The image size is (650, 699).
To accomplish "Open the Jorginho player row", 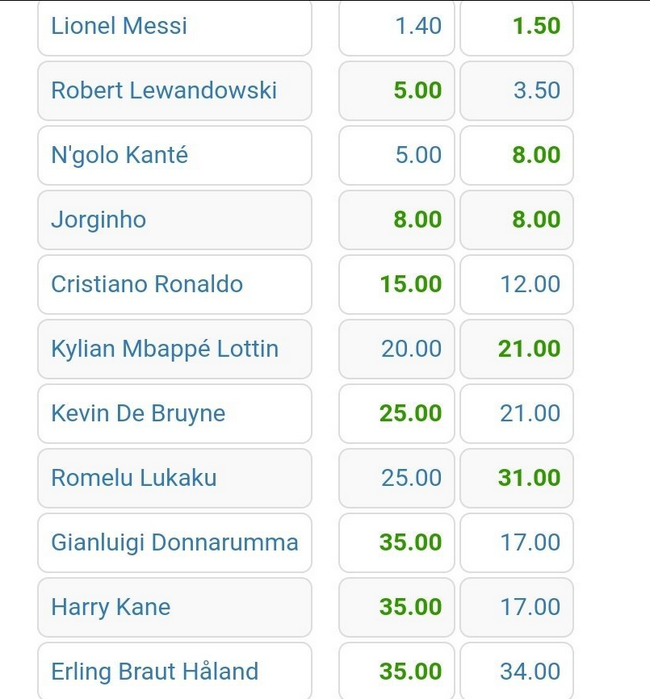I will [x=174, y=219].
